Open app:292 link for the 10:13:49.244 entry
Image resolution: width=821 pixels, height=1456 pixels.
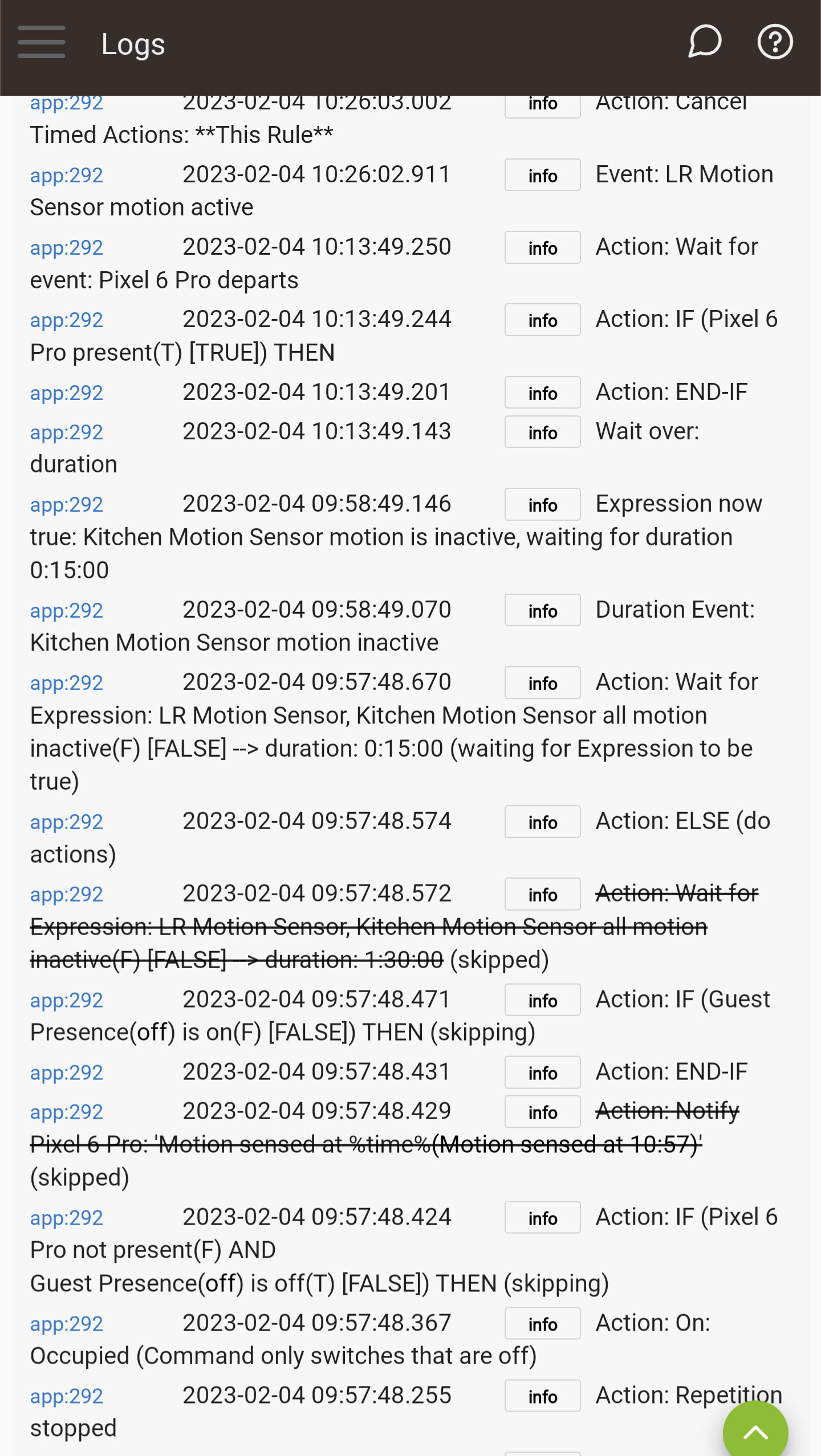[67, 320]
